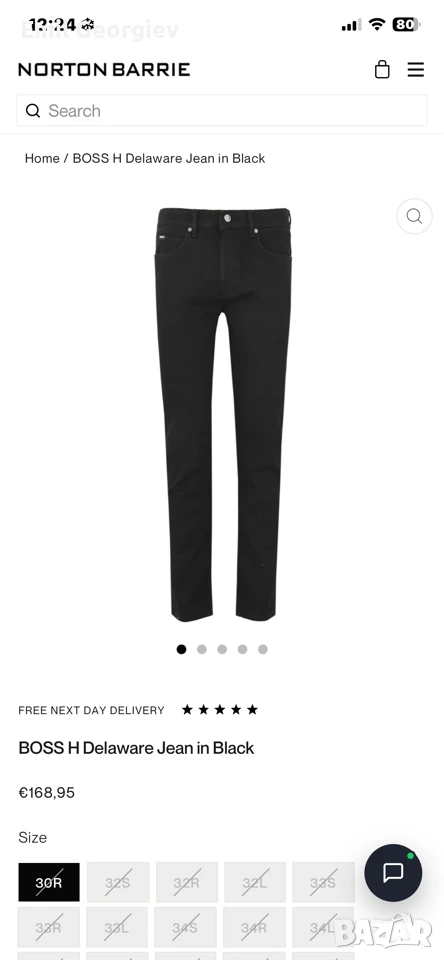Screen dimensions: 444x960
Task: Select size 32S
Action: [x=118, y=882]
